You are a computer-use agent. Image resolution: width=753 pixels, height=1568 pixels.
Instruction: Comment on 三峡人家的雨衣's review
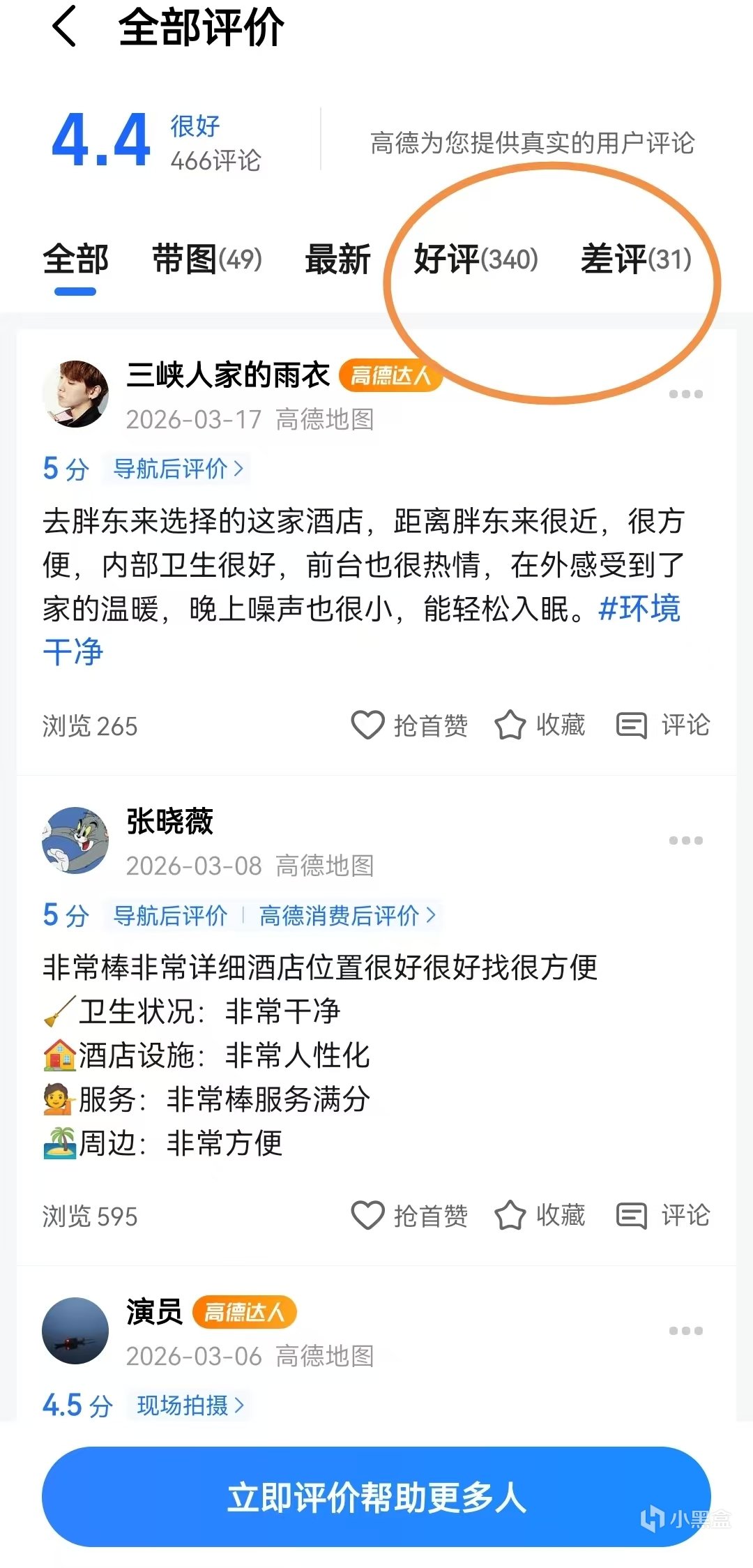(663, 725)
